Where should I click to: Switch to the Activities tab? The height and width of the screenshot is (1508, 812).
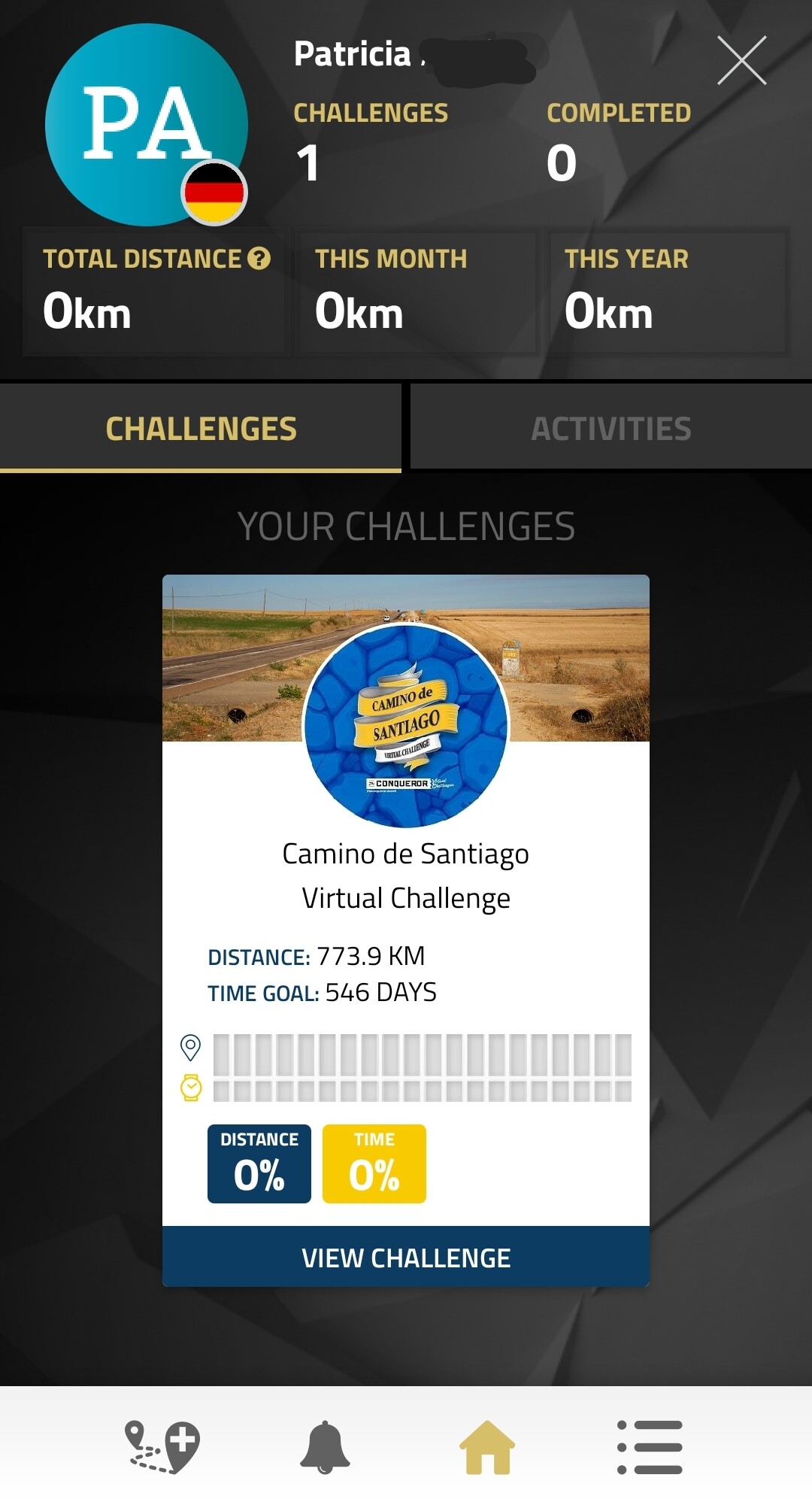tap(611, 429)
